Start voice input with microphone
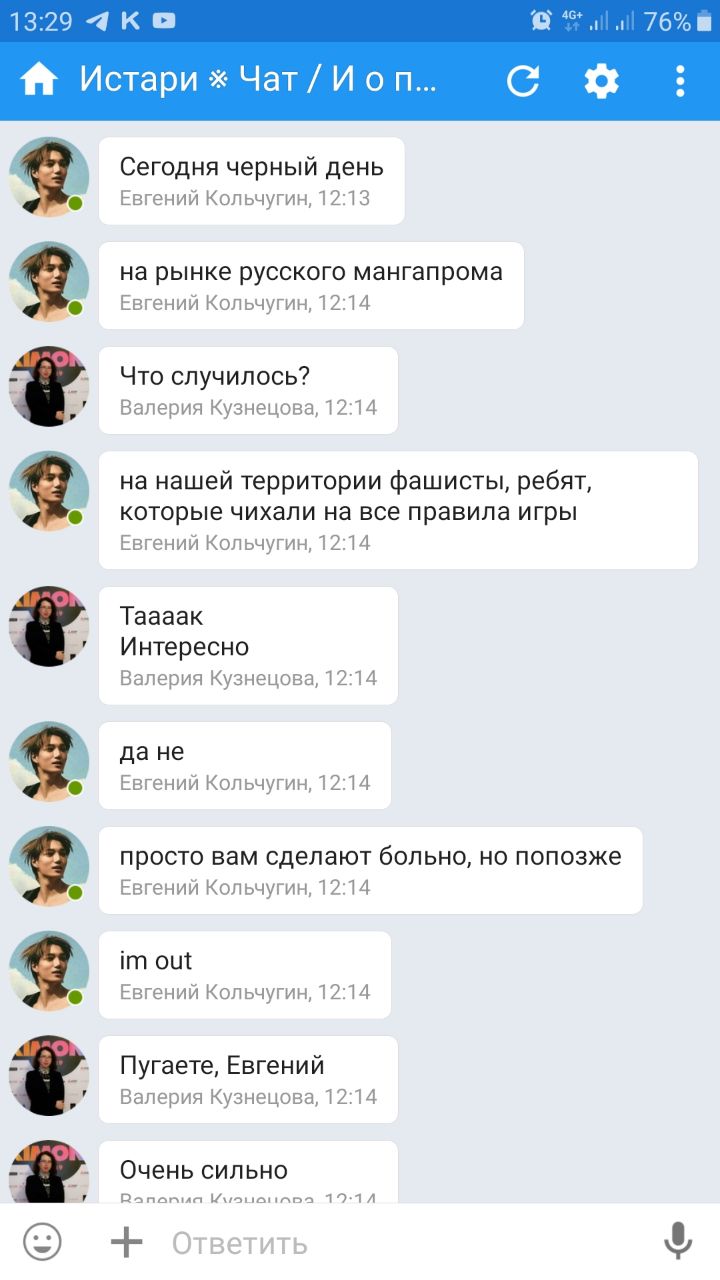 click(678, 1242)
